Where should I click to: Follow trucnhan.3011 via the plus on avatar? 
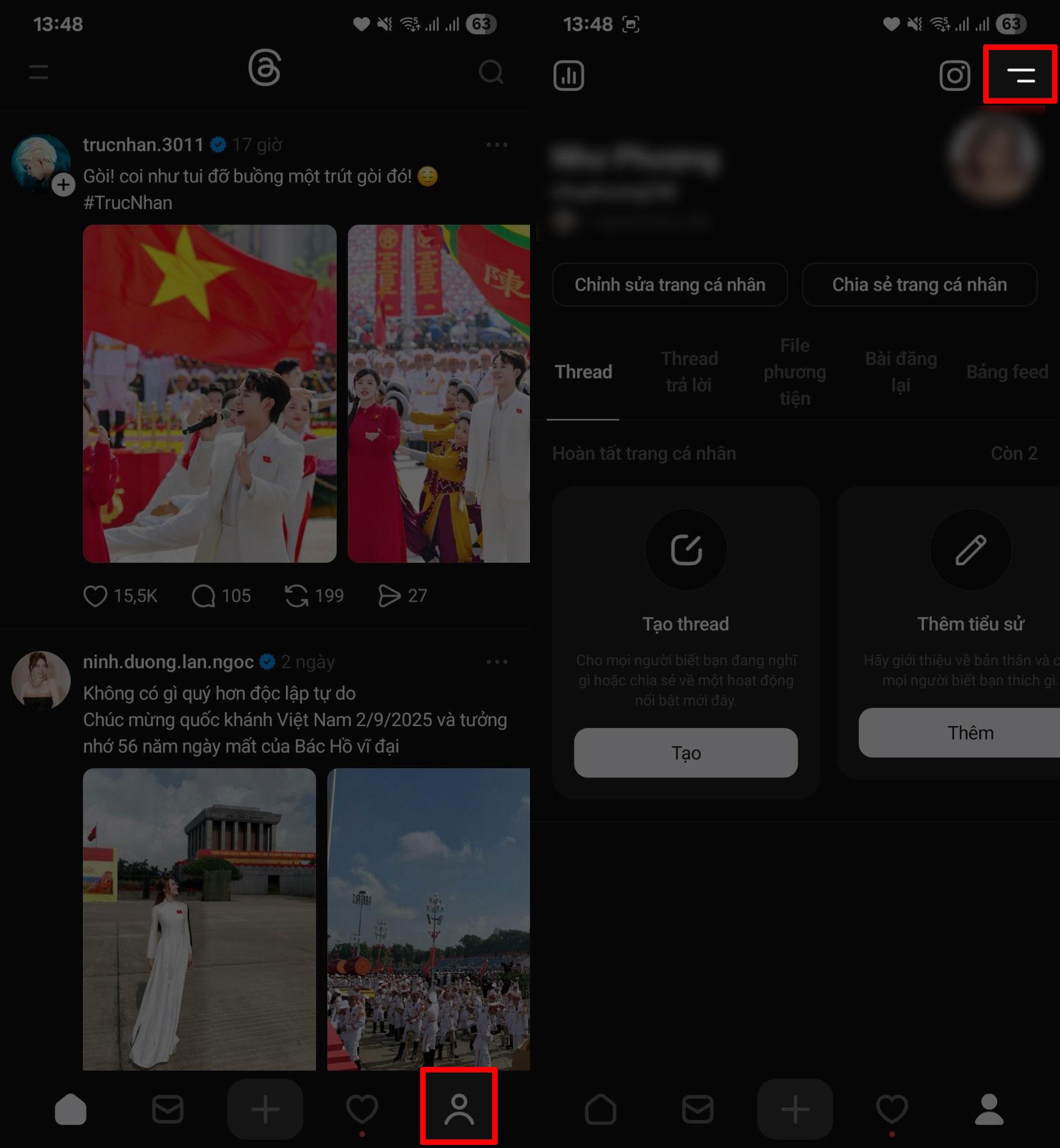[63, 185]
